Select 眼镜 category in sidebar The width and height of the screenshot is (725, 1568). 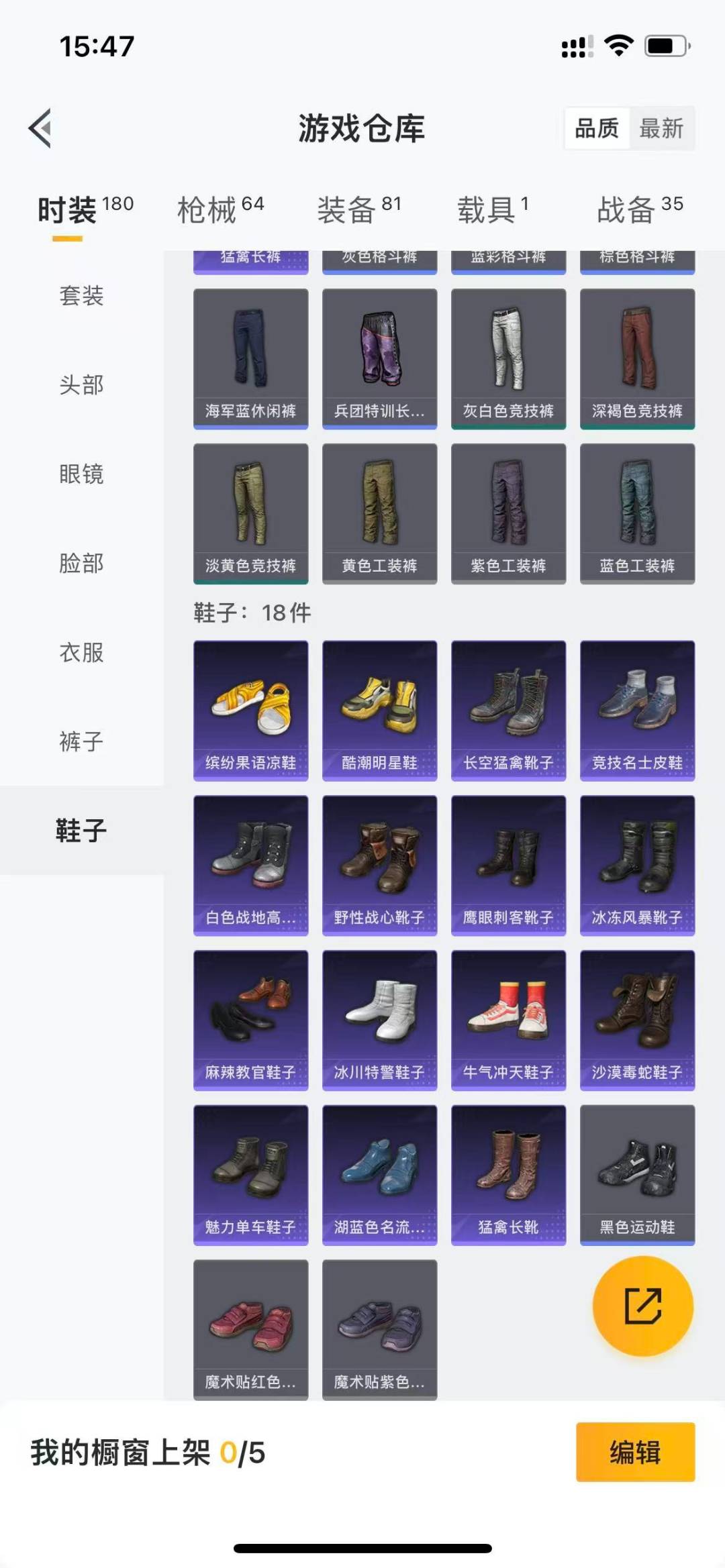[81, 474]
